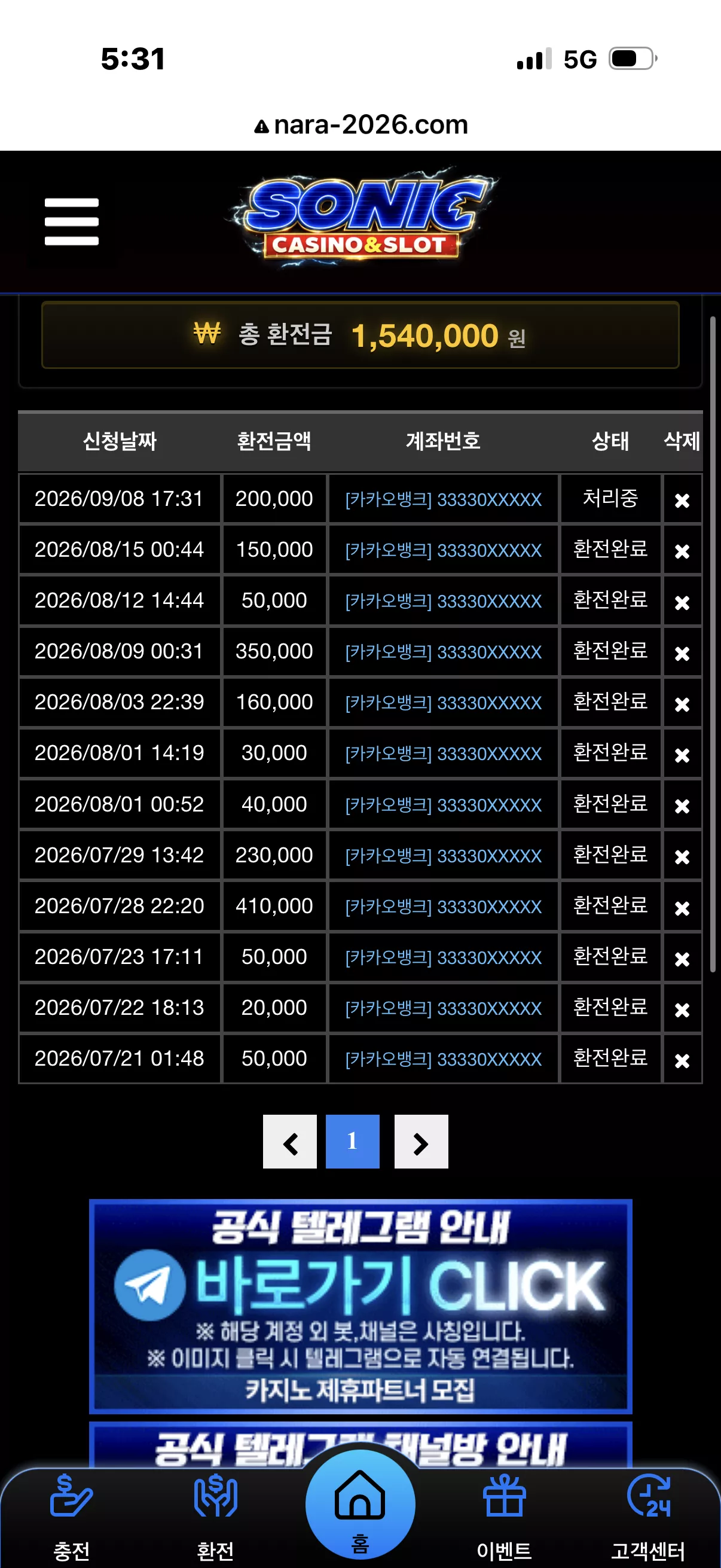
Task: Go to the next page arrow
Action: tap(421, 1142)
